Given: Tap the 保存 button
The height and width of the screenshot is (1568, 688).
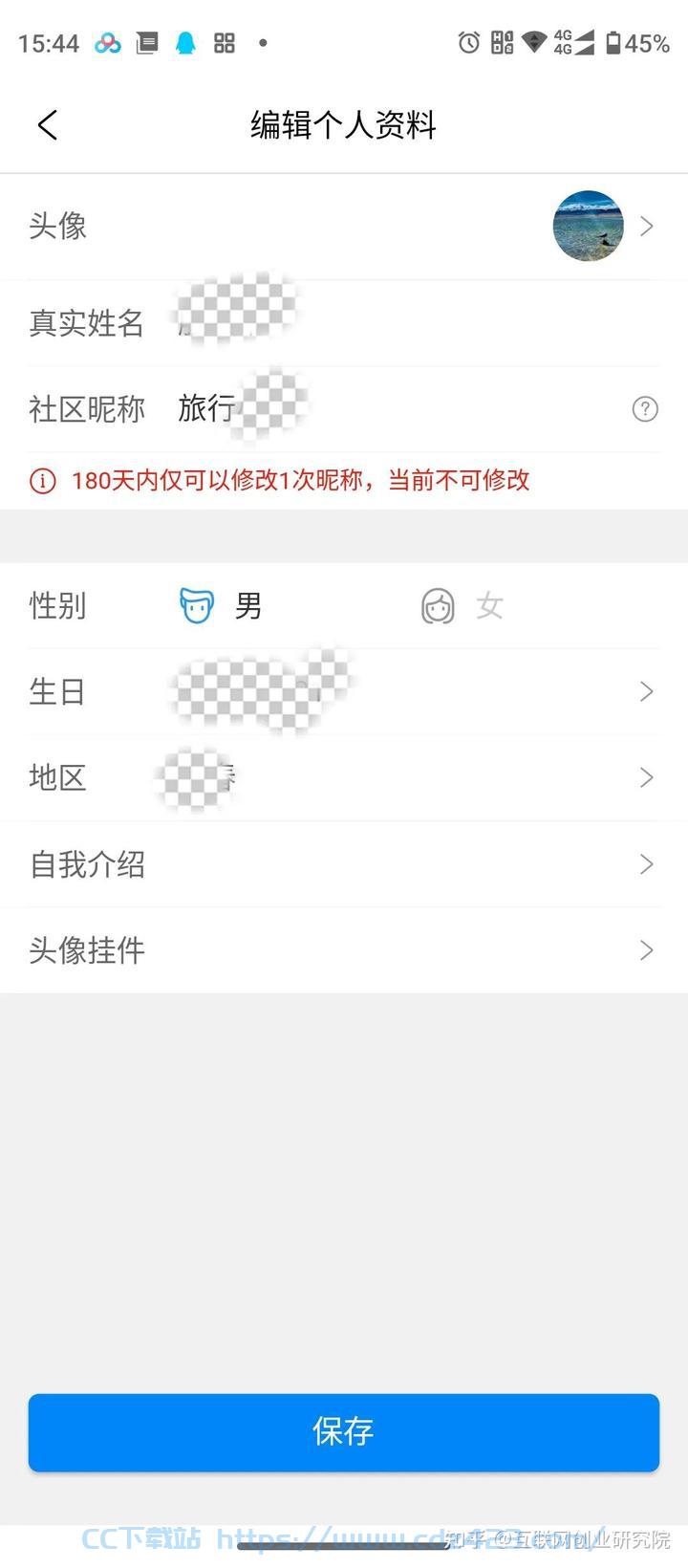Looking at the screenshot, I should click(344, 1431).
